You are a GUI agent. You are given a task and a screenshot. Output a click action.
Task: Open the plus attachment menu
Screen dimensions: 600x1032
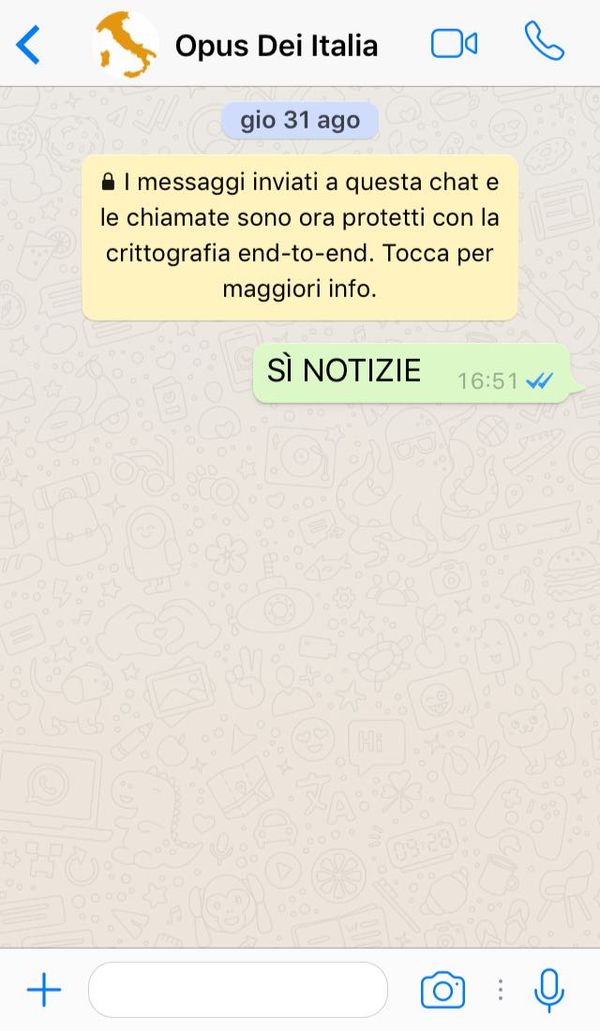(x=43, y=990)
